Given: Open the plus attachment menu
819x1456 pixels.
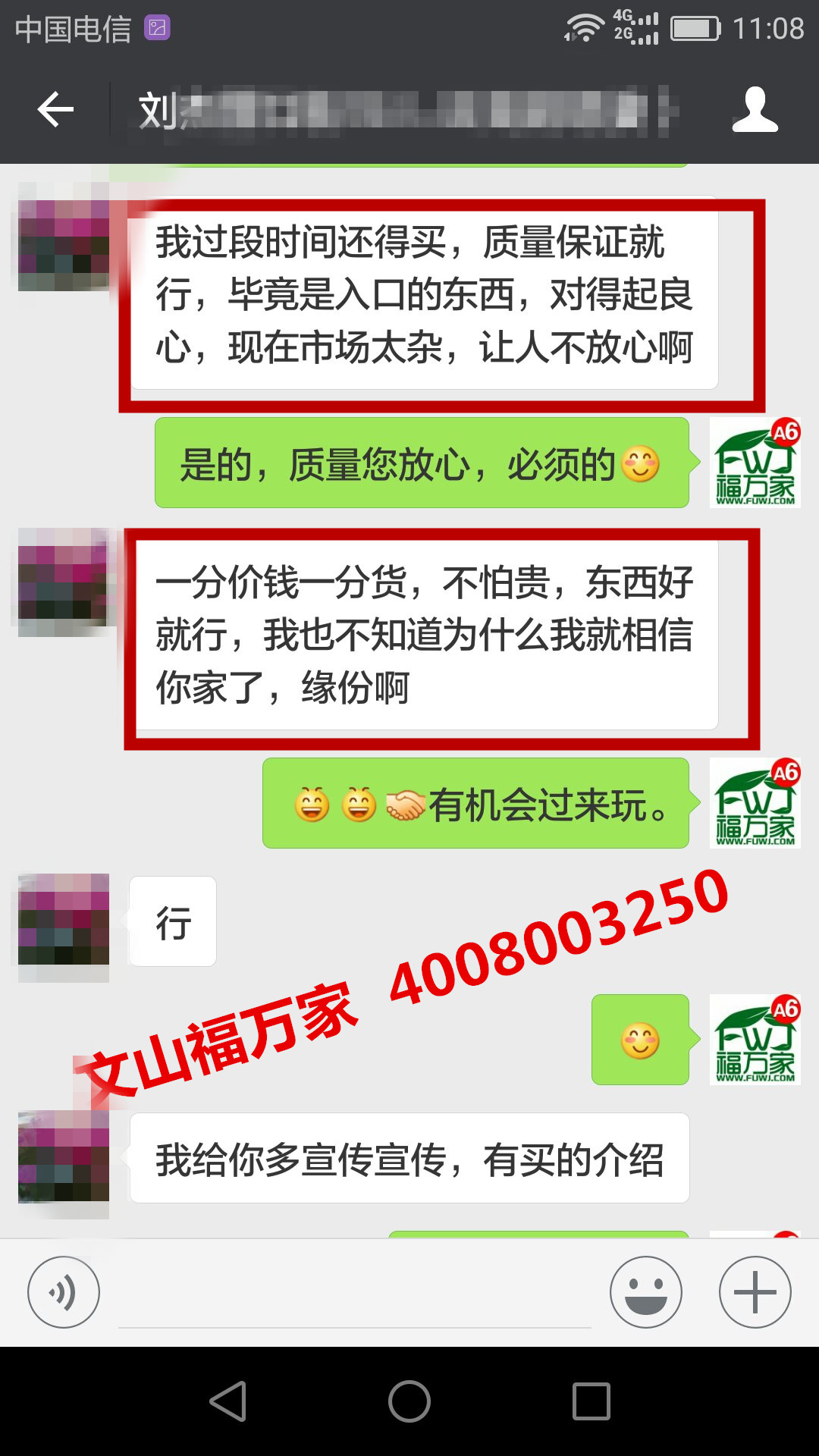Looking at the screenshot, I should [x=755, y=1291].
